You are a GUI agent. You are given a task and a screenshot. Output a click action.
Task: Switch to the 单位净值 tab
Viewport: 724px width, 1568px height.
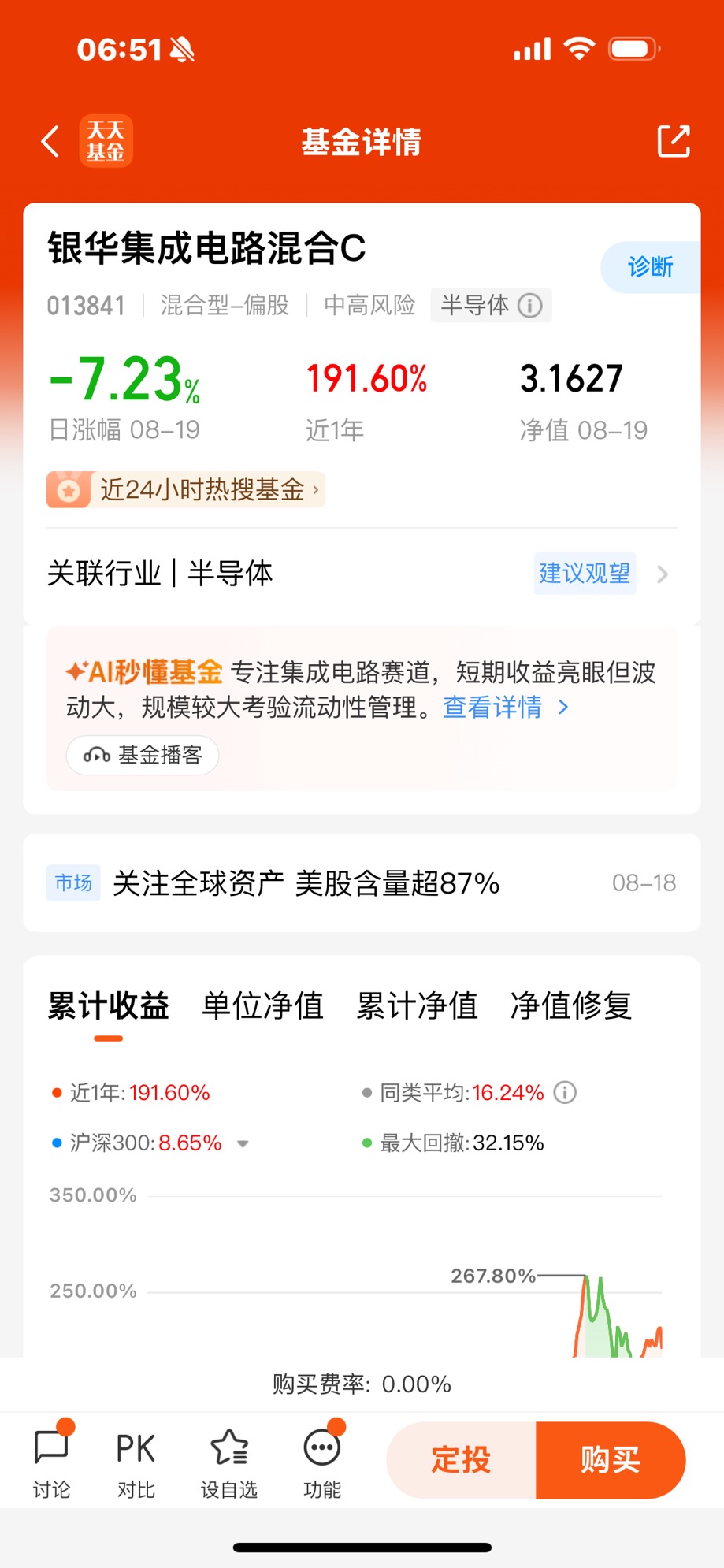(x=263, y=1006)
